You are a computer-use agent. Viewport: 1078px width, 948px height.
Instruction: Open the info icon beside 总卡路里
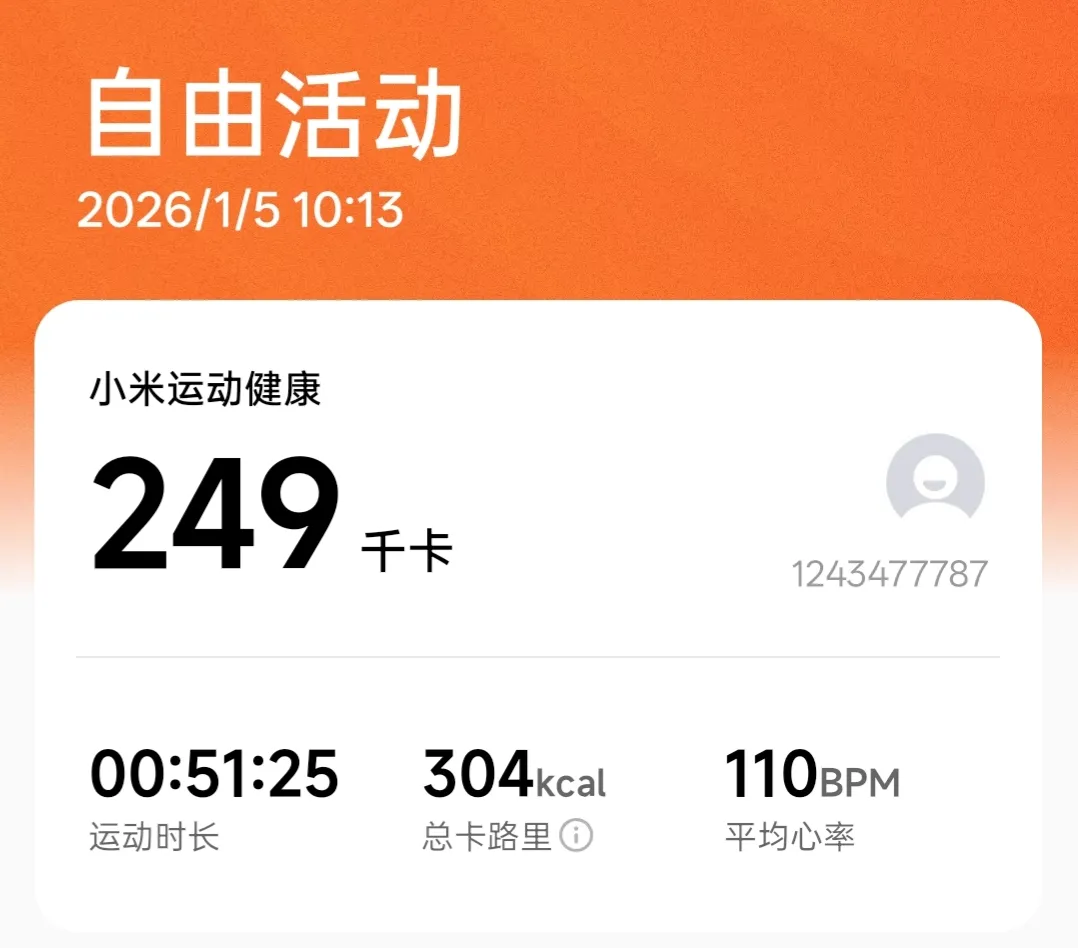point(576,835)
